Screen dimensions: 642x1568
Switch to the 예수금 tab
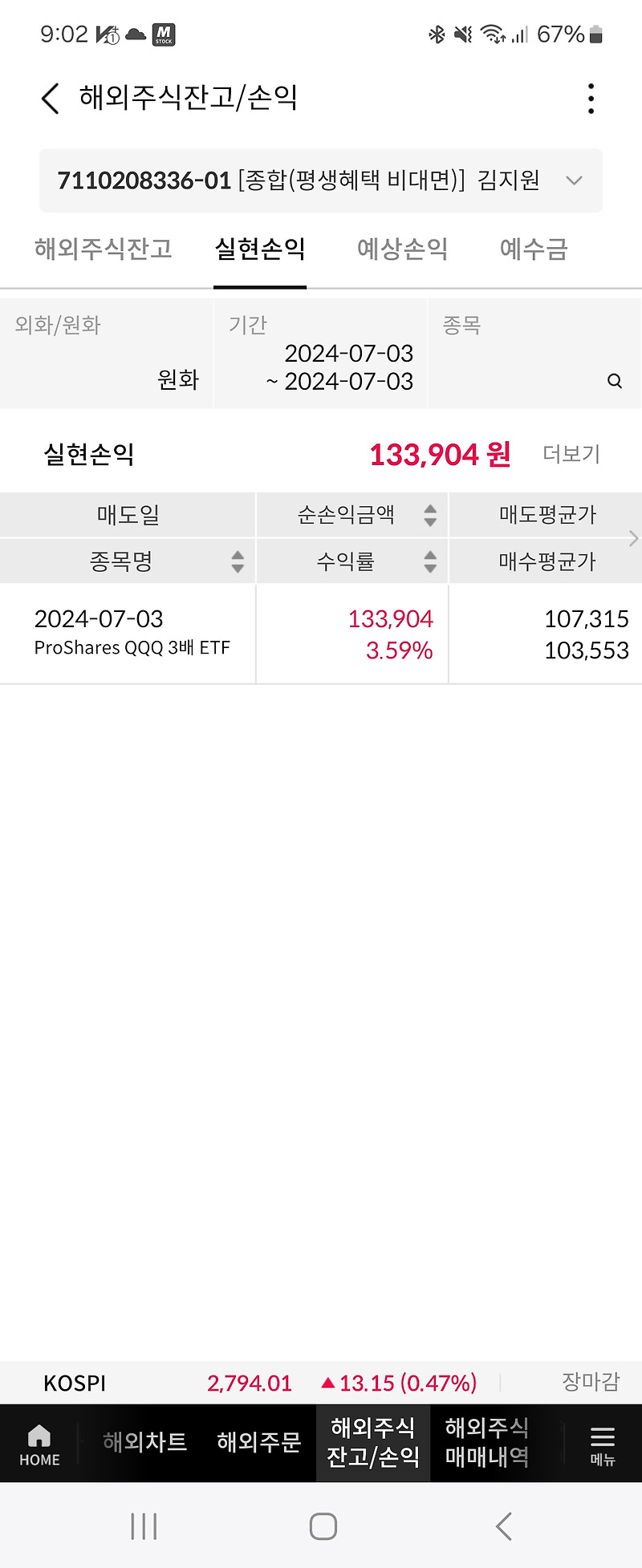[532, 249]
